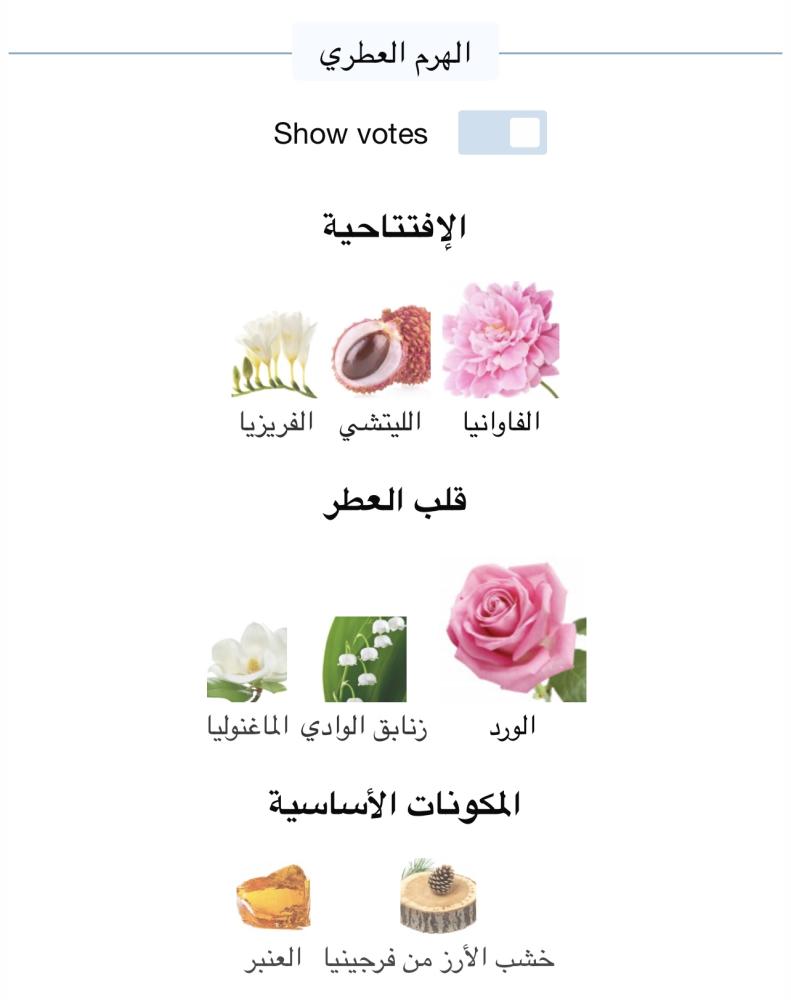Open the الورد rose note
Viewport: 791px width, 1000px height.
[514, 633]
